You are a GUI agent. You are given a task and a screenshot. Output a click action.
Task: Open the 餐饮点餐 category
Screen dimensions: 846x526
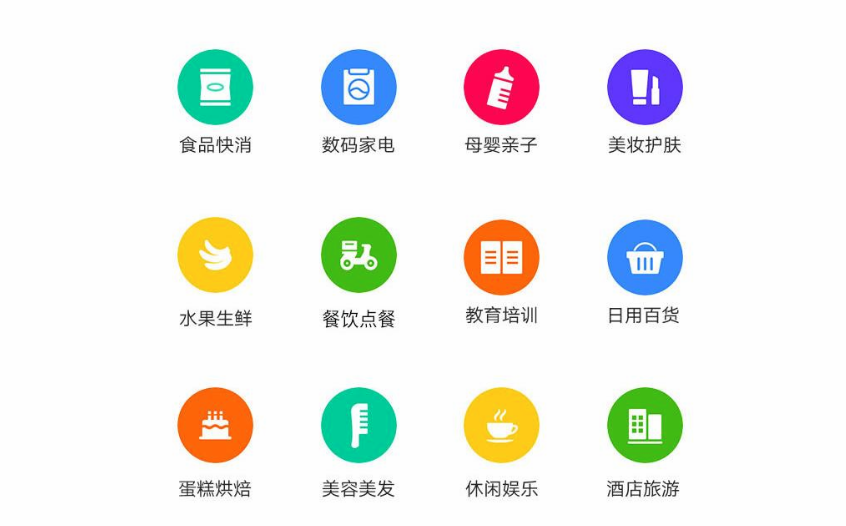pyautogui.click(x=358, y=256)
